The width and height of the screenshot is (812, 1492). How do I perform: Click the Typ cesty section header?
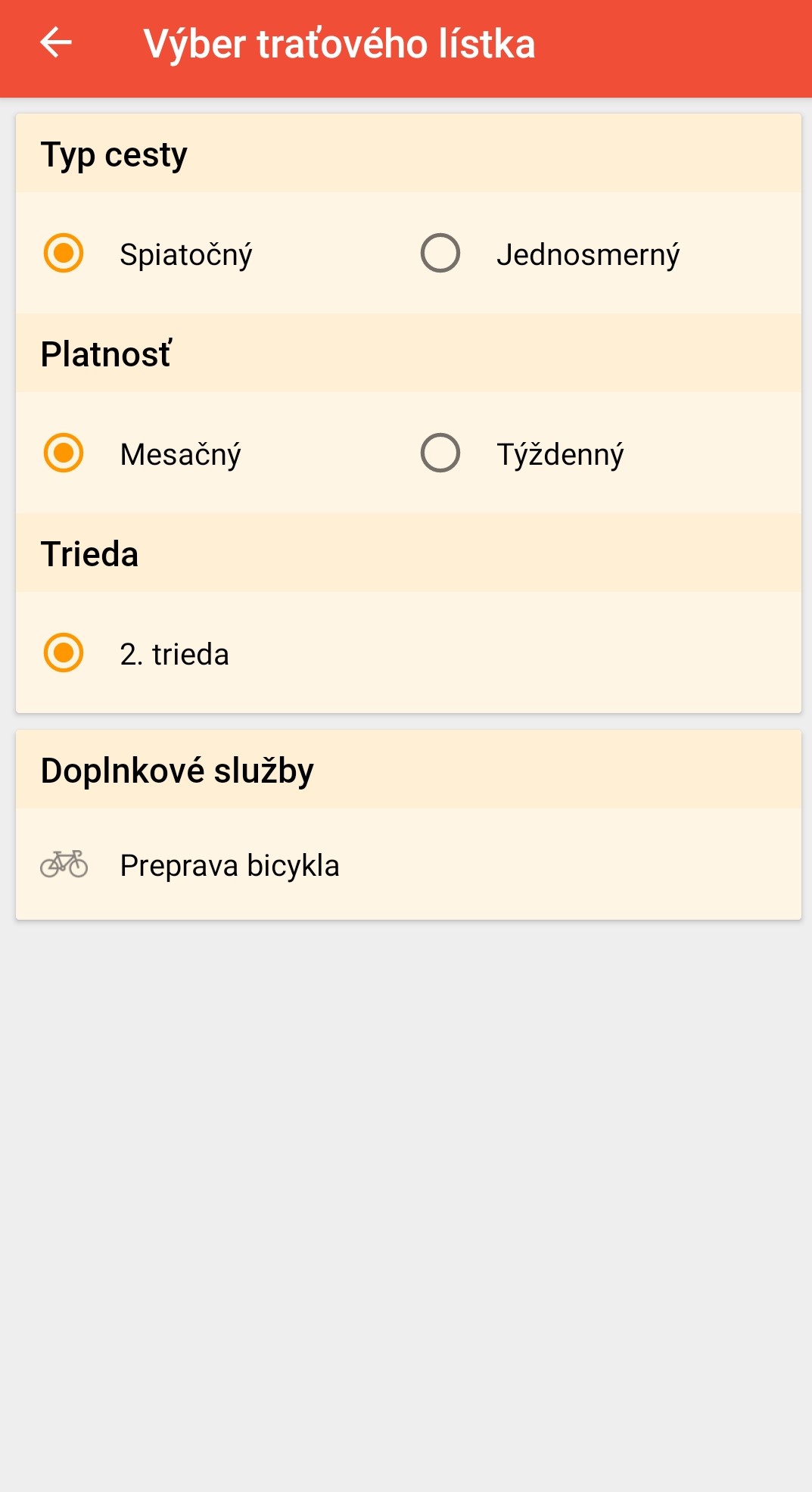(x=114, y=154)
